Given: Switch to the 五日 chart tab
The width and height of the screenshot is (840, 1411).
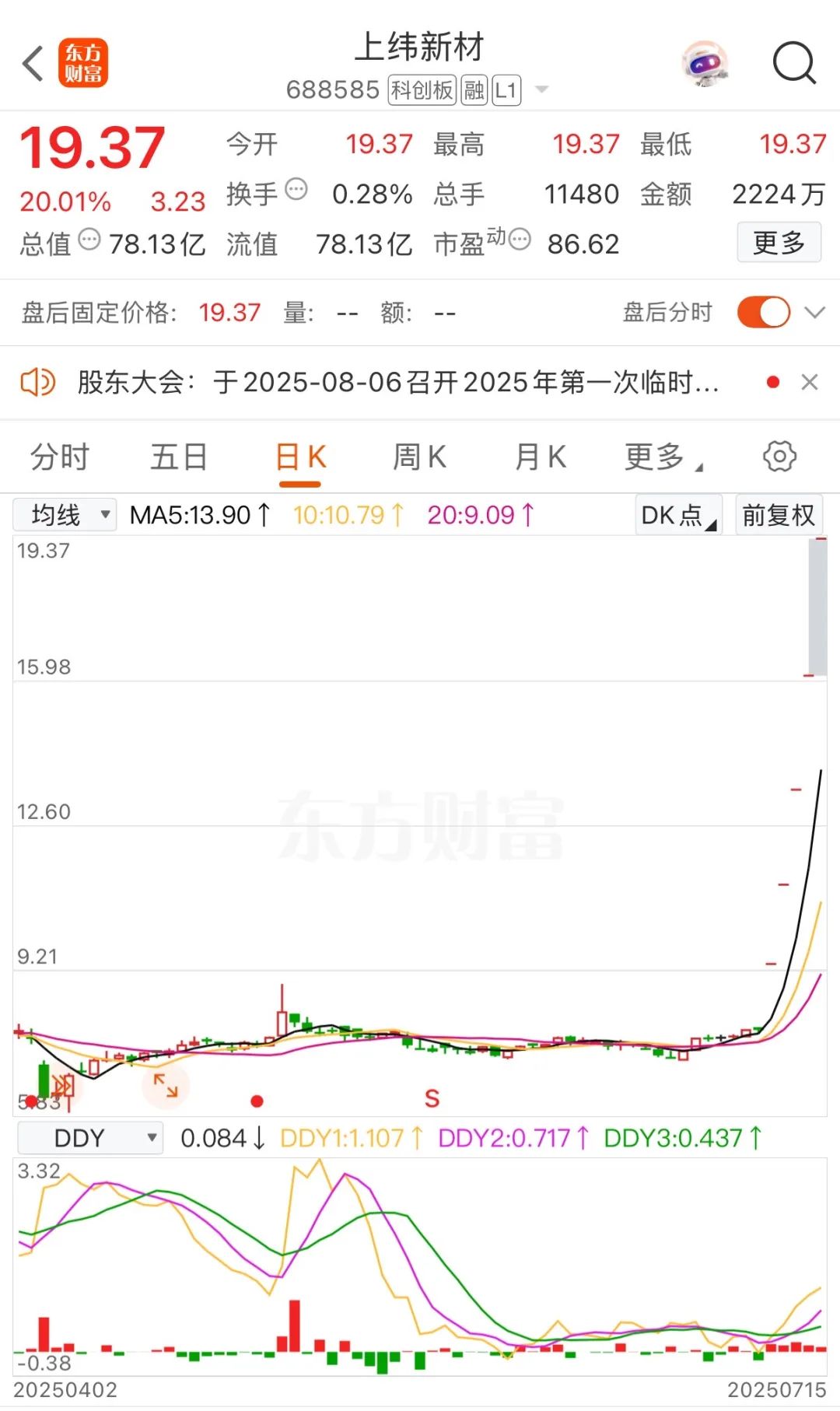Looking at the screenshot, I should [x=179, y=457].
